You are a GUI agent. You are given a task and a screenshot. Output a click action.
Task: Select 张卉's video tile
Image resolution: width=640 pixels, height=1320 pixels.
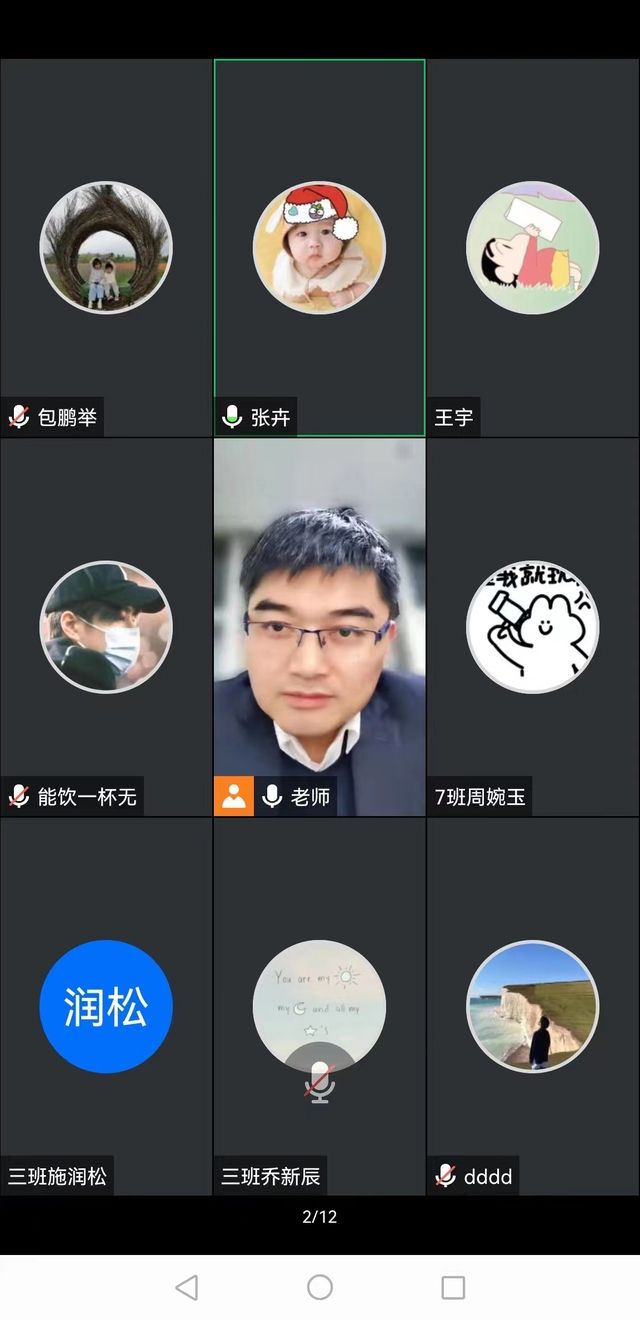coord(319,247)
